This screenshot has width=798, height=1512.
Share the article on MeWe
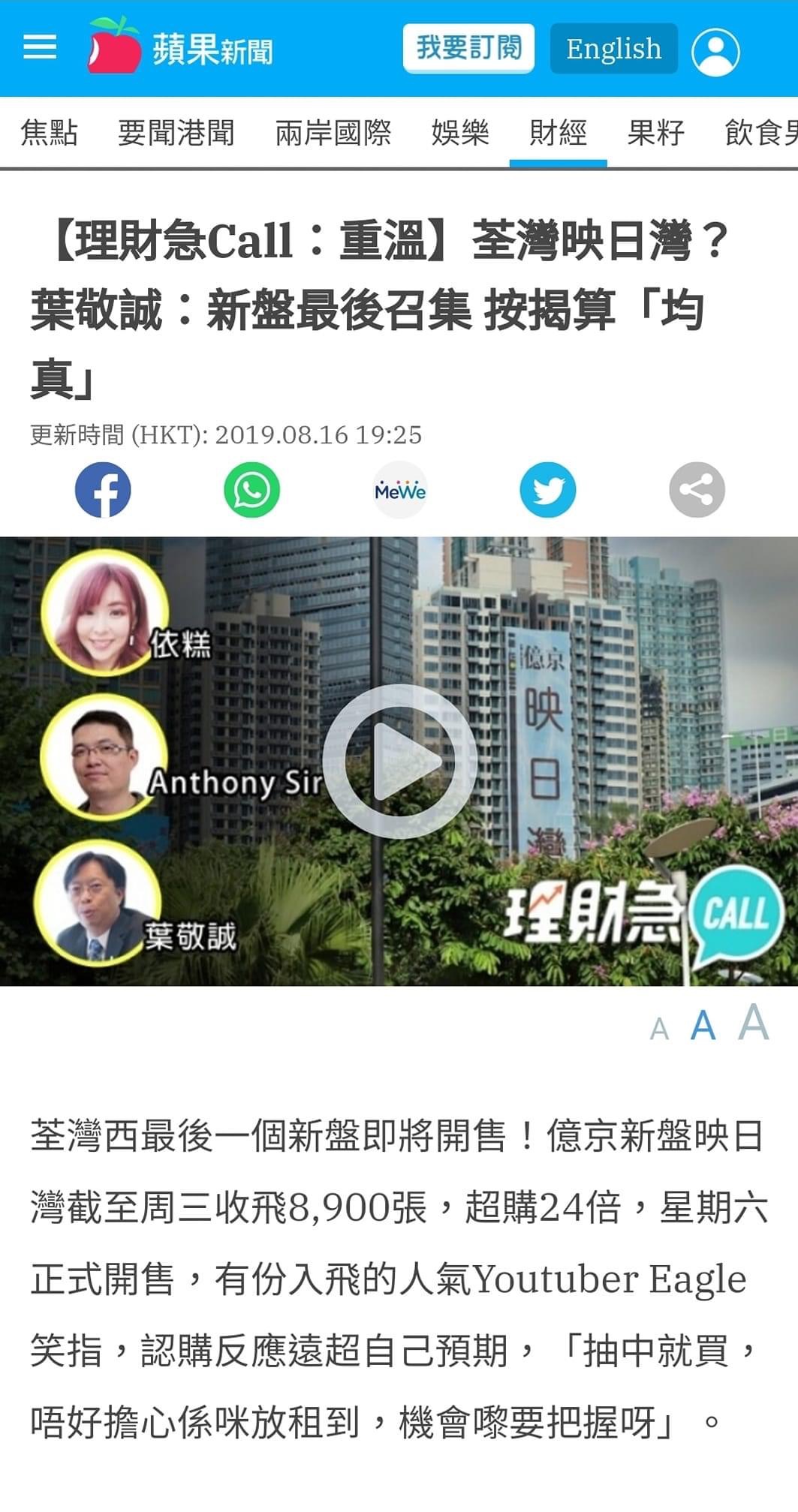click(400, 489)
